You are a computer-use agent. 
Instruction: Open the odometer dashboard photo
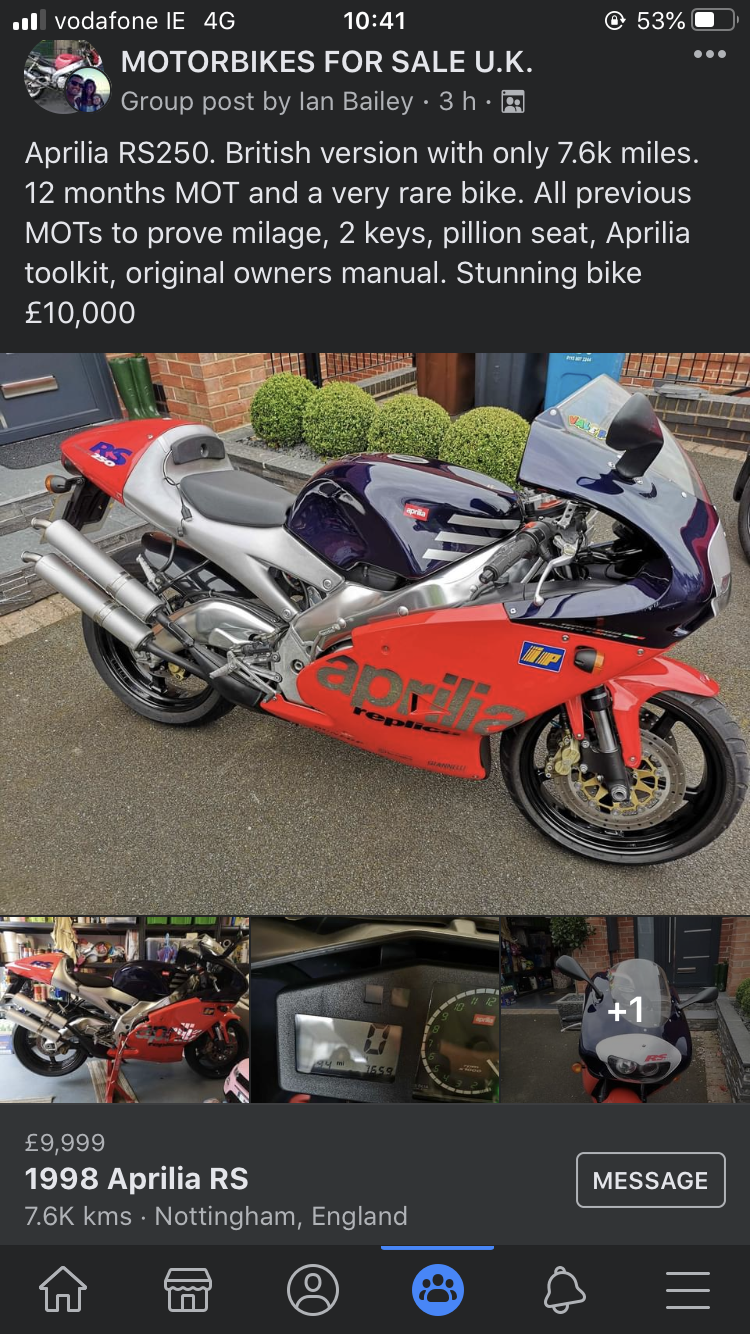tap(375, 1010)
